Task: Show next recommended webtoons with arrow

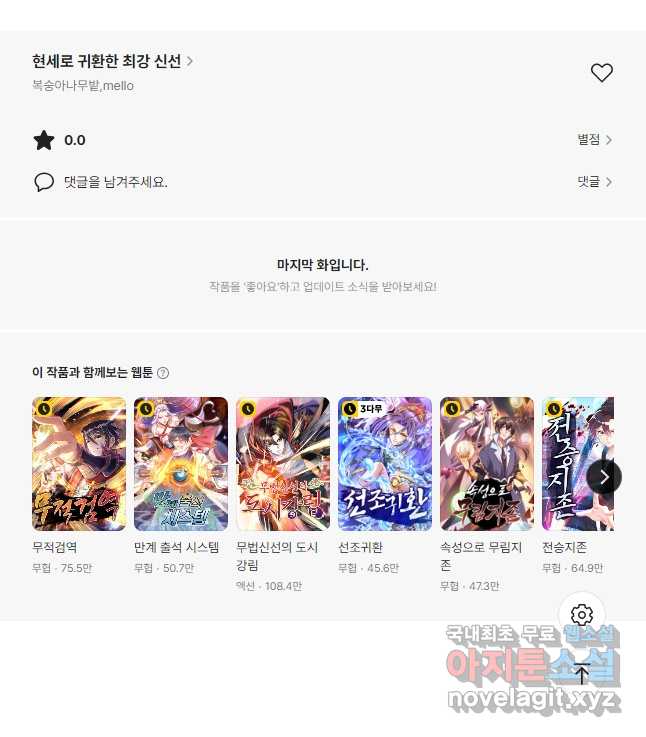Action: click(x=604, y=476)
